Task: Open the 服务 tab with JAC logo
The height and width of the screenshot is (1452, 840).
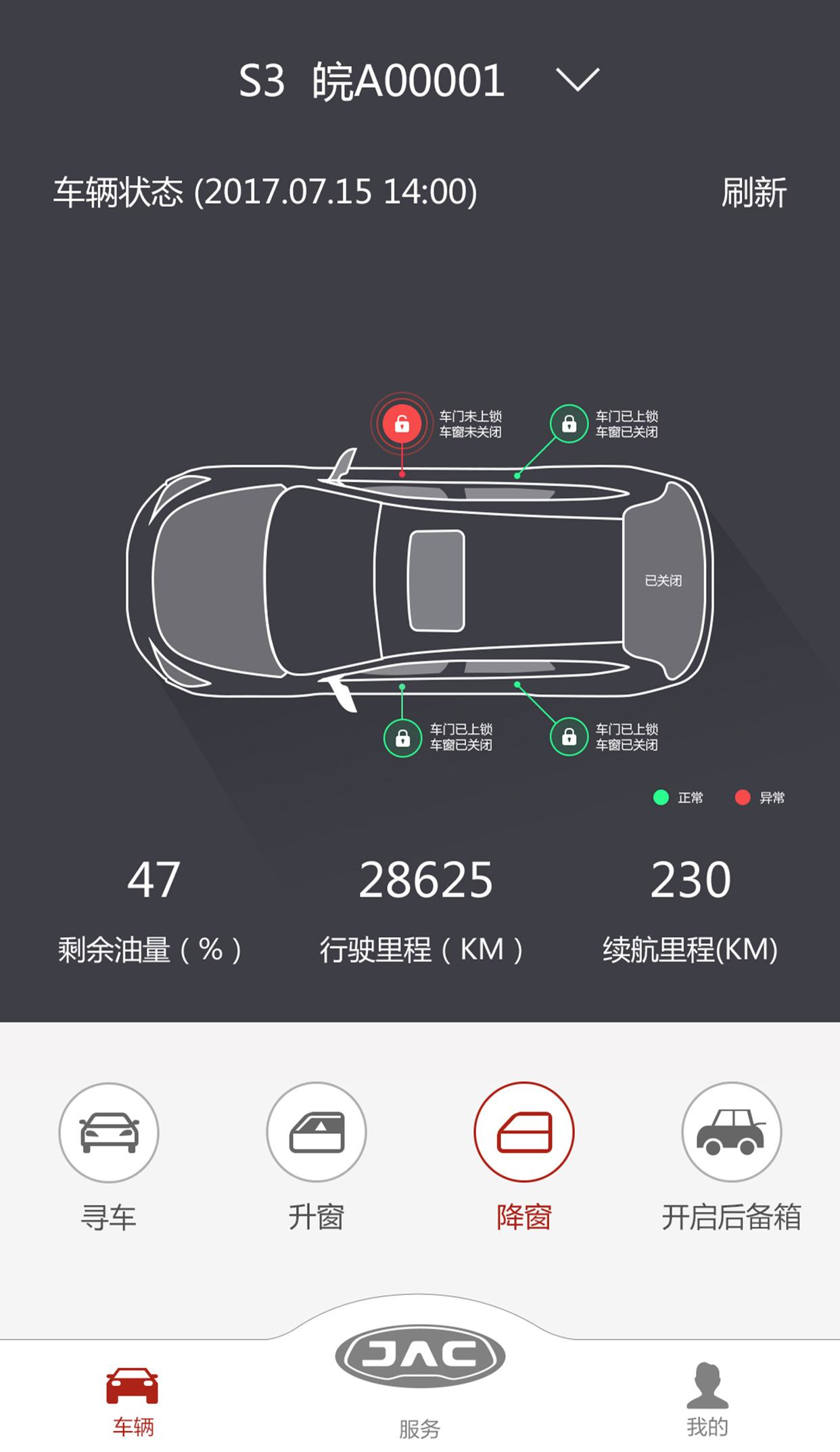Action: pyautogui.click(x=420, y=1374)
